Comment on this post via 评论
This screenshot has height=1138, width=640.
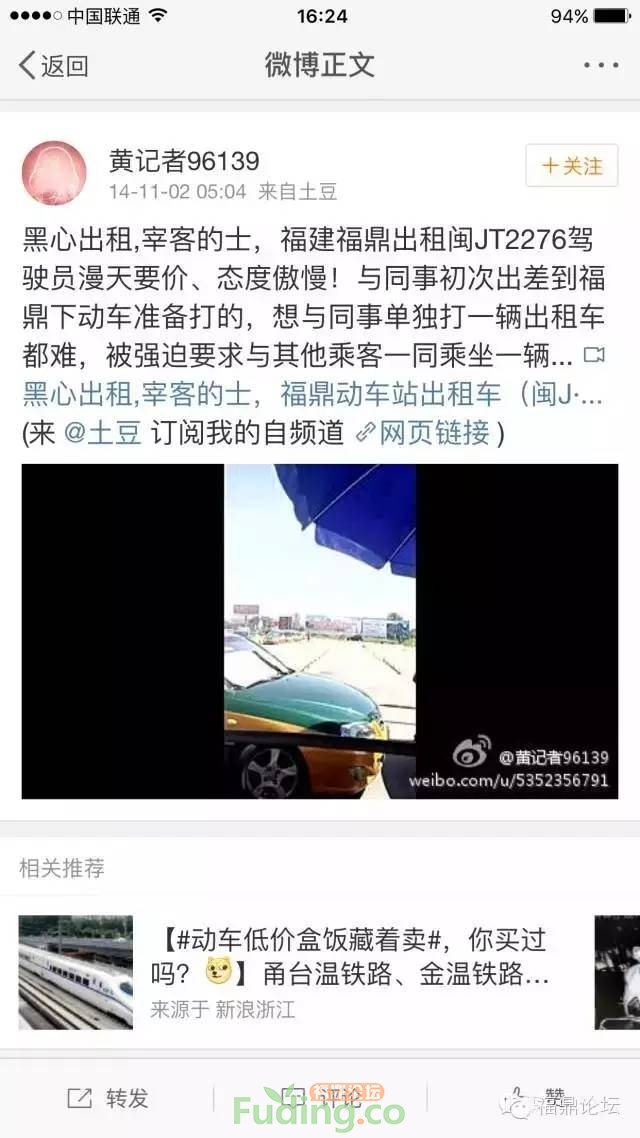(x=320, y=1098)
